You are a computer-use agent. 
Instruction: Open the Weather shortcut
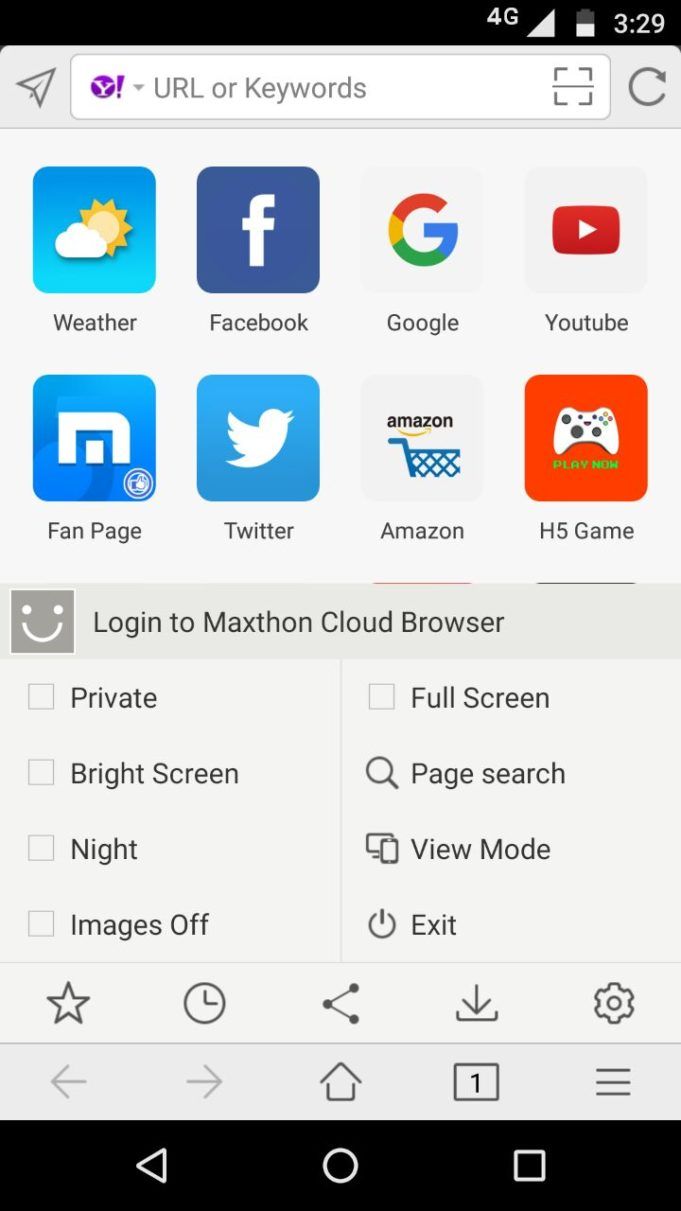tap(94, 230)
